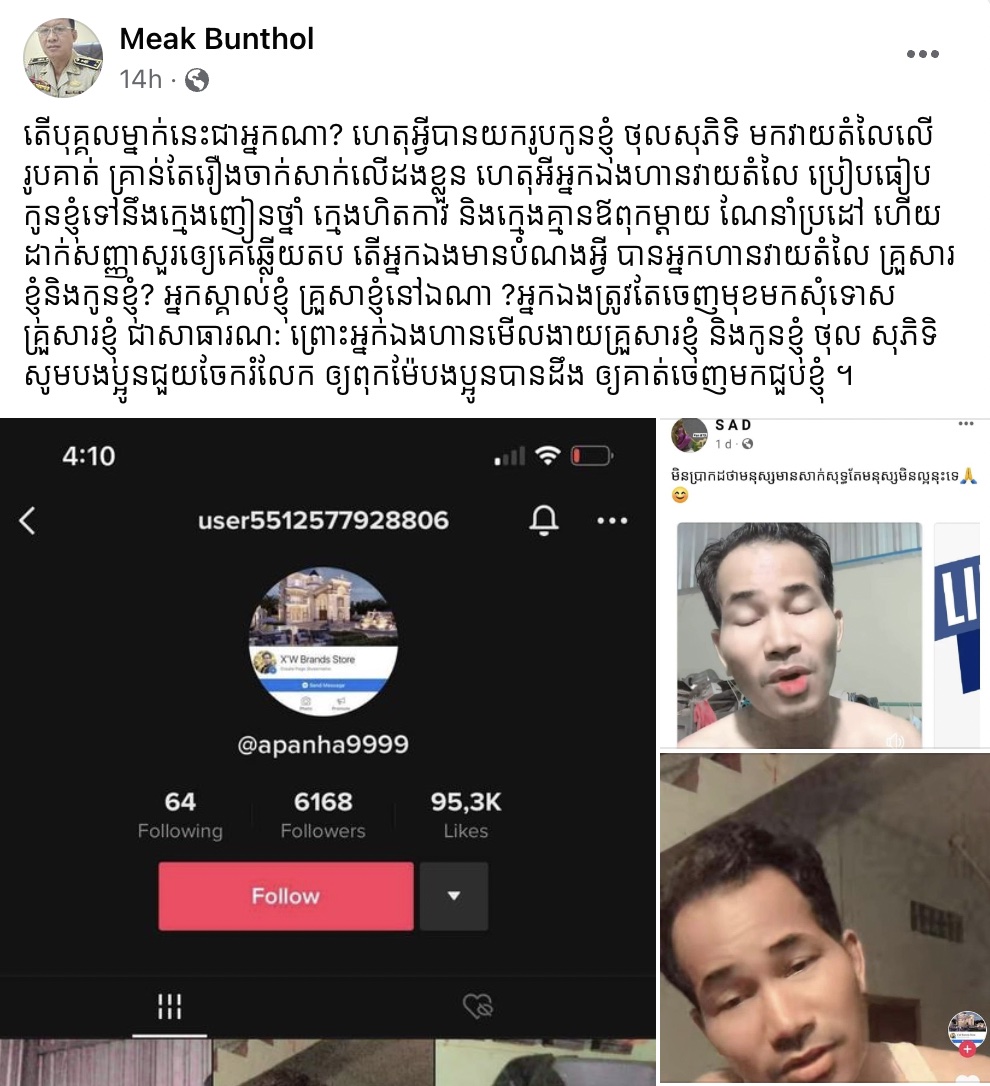Open the attached close-up selfie photo
This screenshot has width=990, height=1086.
824,918
